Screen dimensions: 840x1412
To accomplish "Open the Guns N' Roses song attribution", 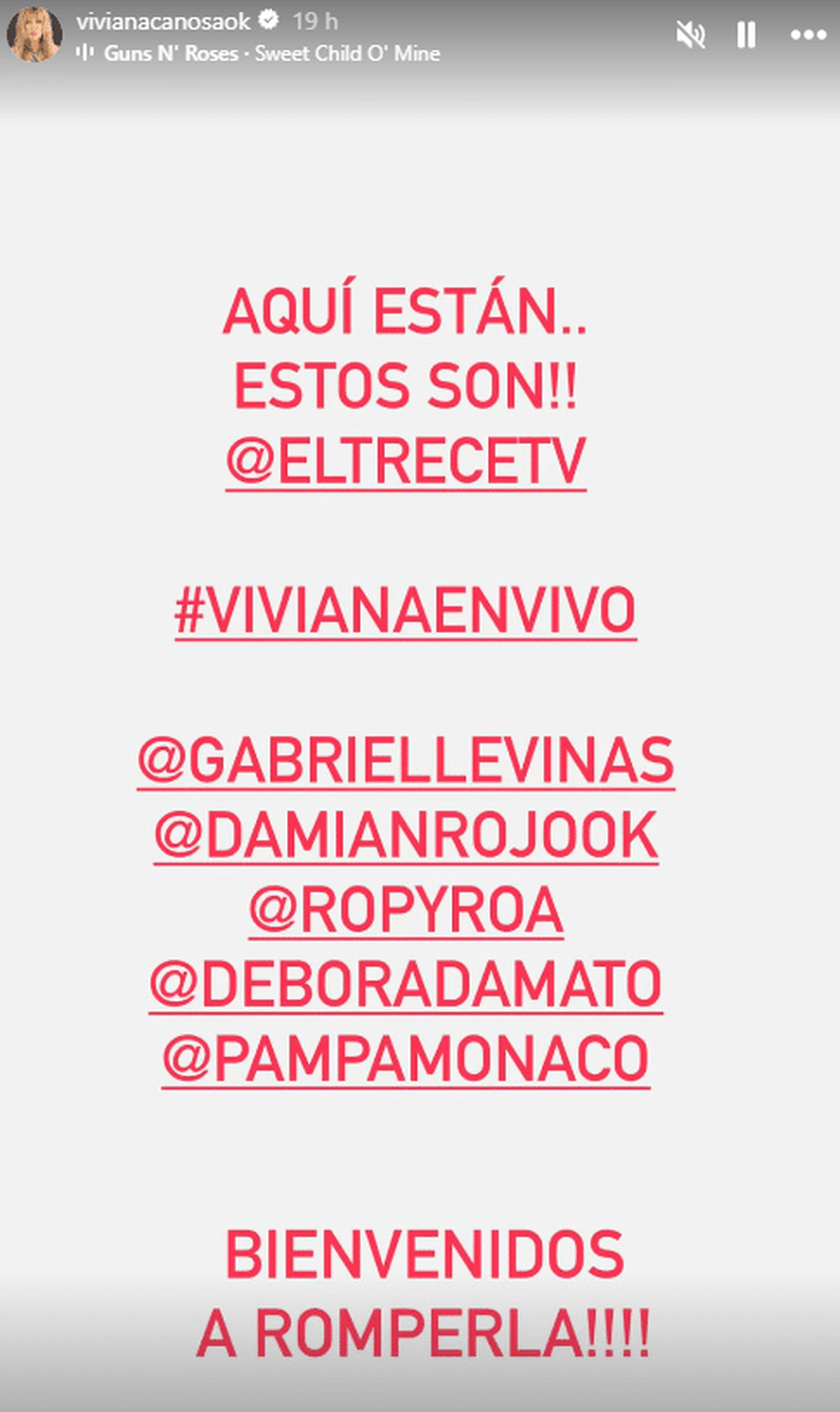I will [272, 53].
